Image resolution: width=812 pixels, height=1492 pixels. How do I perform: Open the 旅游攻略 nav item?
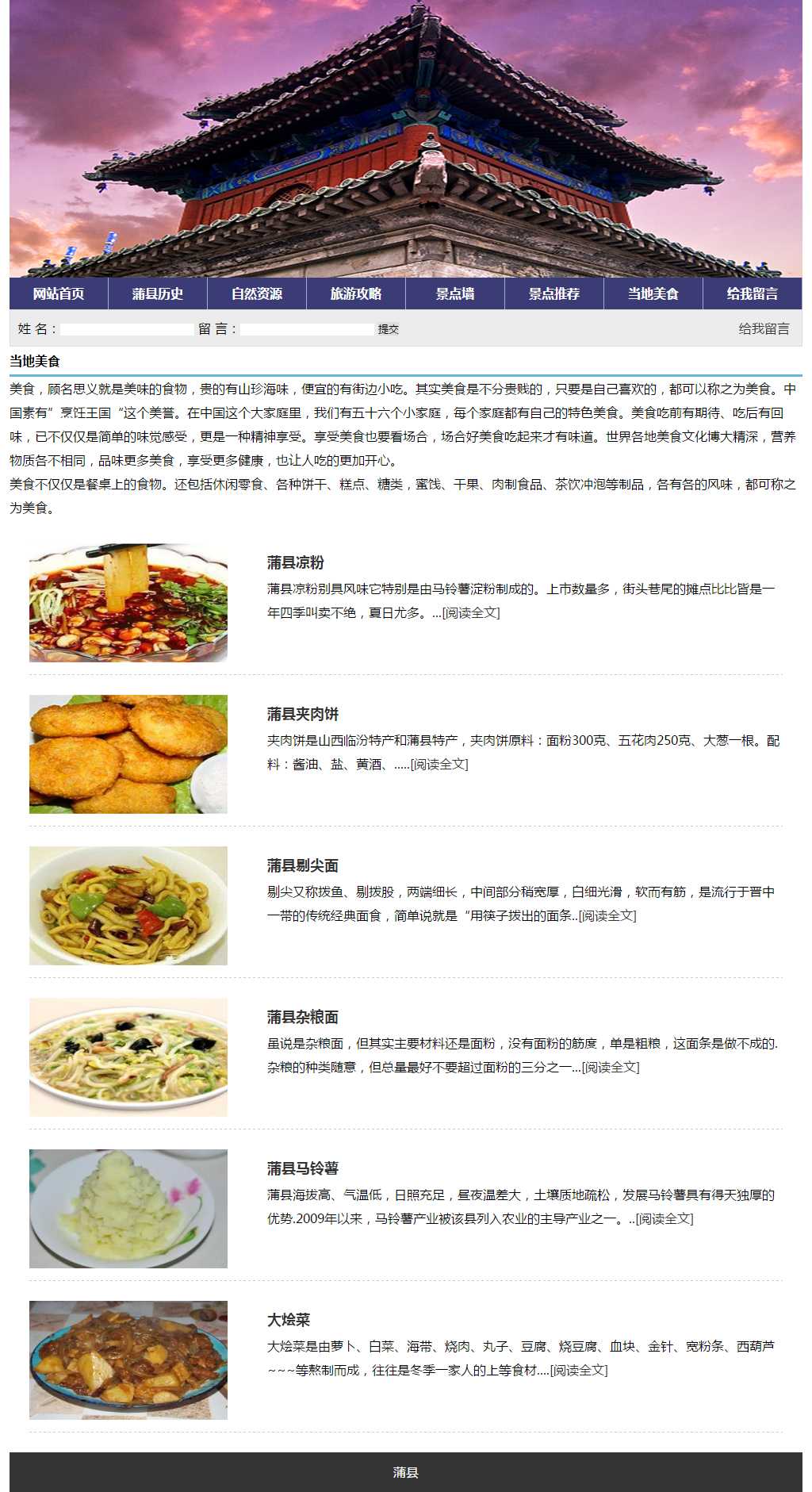pos(356,293)
